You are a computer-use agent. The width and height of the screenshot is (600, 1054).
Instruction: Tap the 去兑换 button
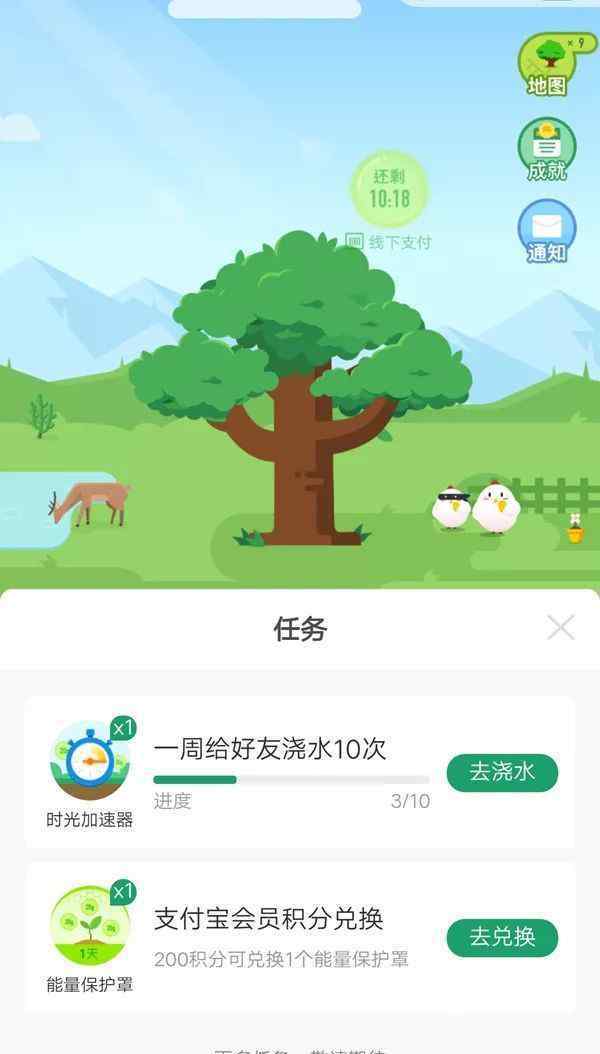click(502, 937)
